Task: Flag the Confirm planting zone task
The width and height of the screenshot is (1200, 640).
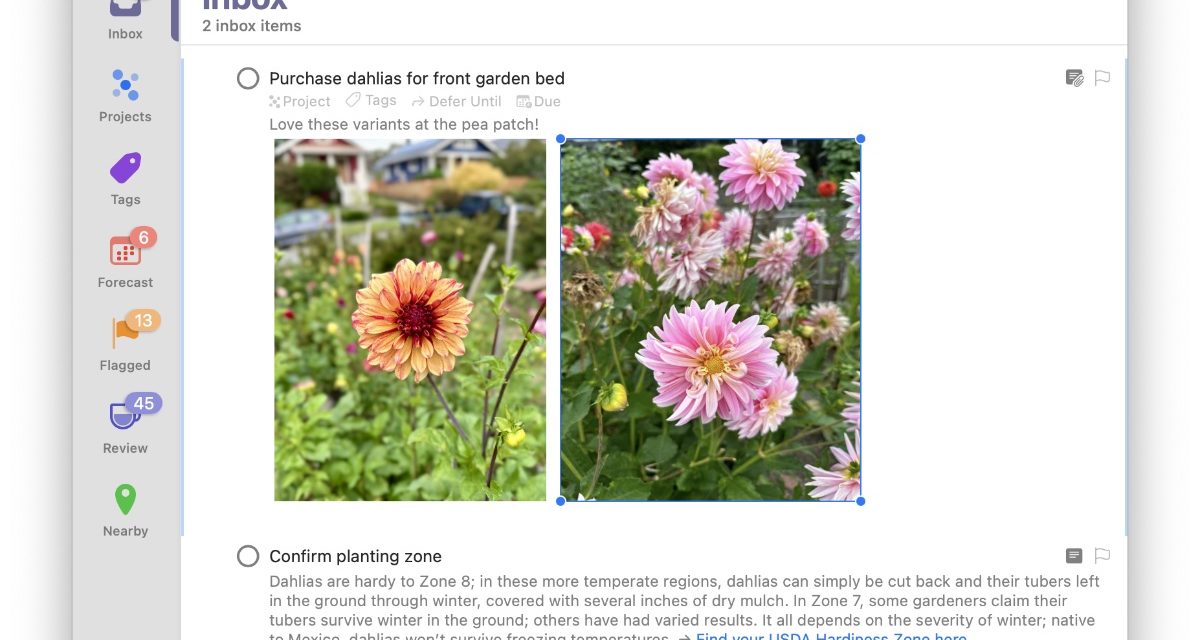Action: coord(1102,556)
